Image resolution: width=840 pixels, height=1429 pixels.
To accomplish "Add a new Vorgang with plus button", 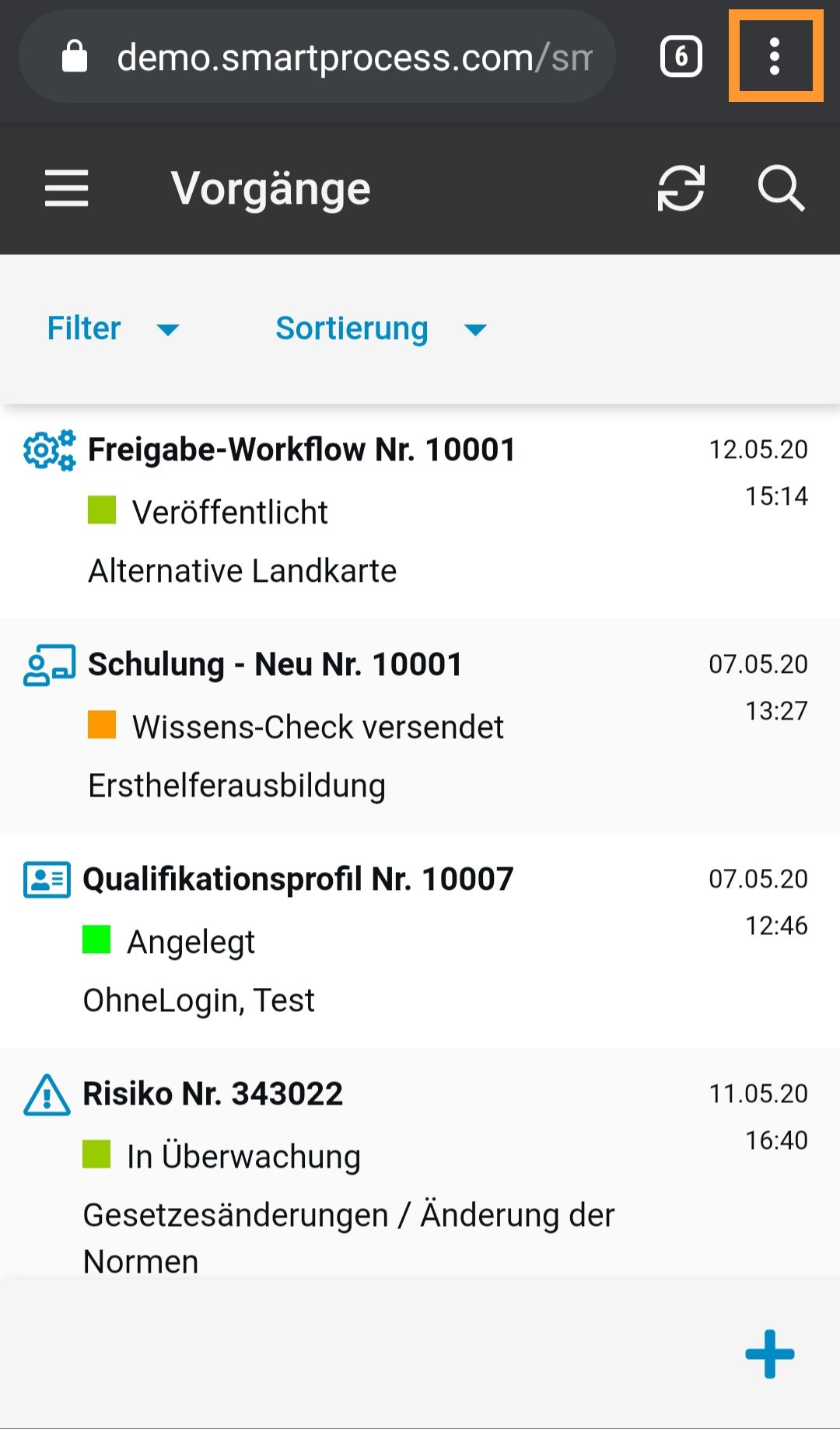I will pyautogui.click(x=770, y=1354).
